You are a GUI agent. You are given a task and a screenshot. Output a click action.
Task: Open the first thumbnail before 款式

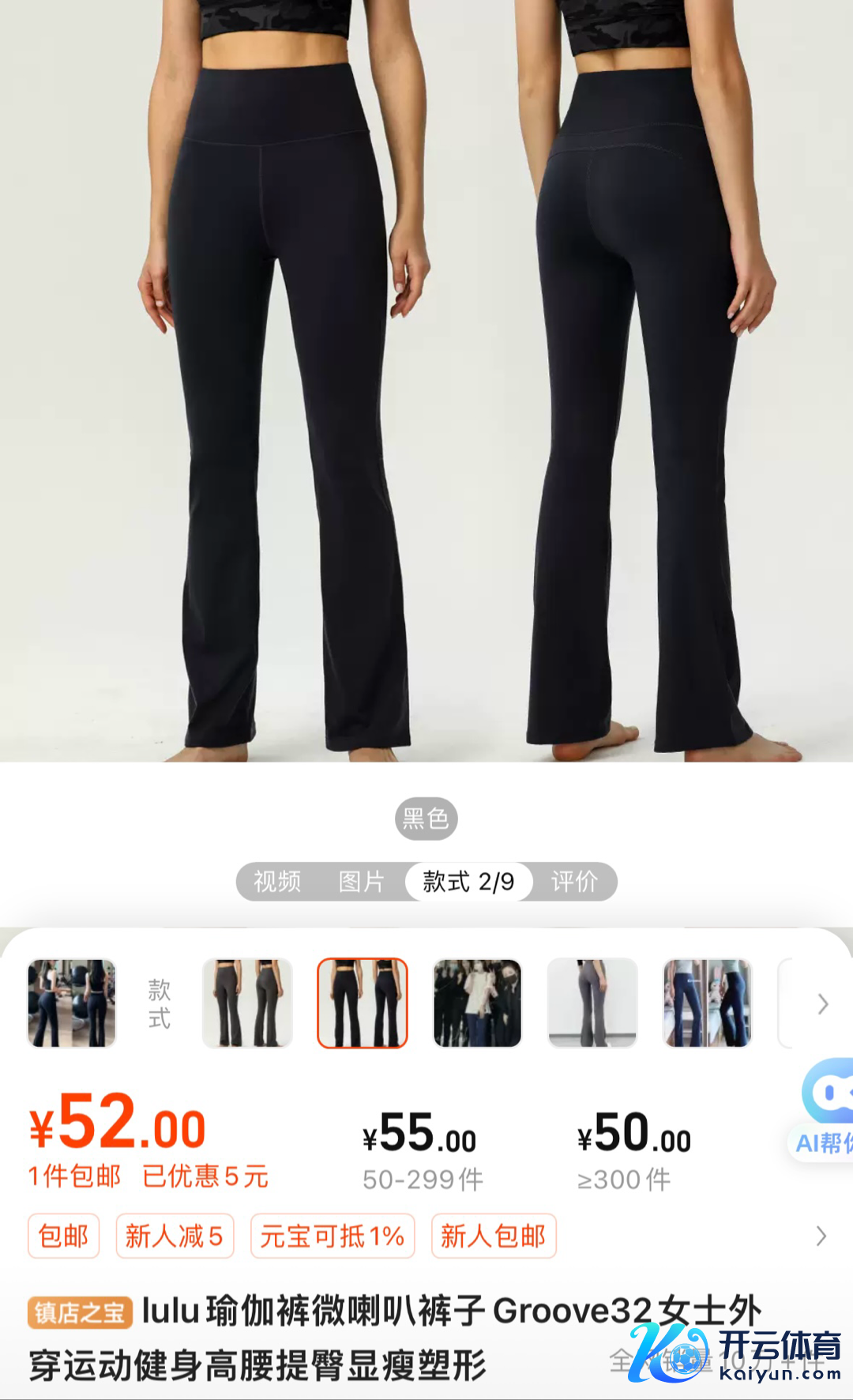[72, 1003]
